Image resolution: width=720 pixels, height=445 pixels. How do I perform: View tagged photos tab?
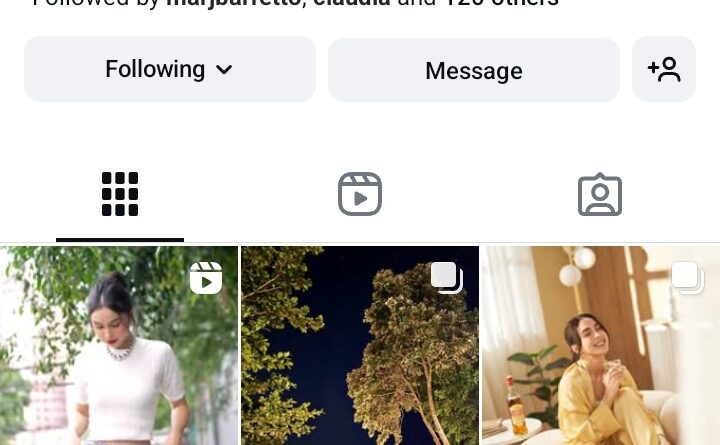click(600, 195)
